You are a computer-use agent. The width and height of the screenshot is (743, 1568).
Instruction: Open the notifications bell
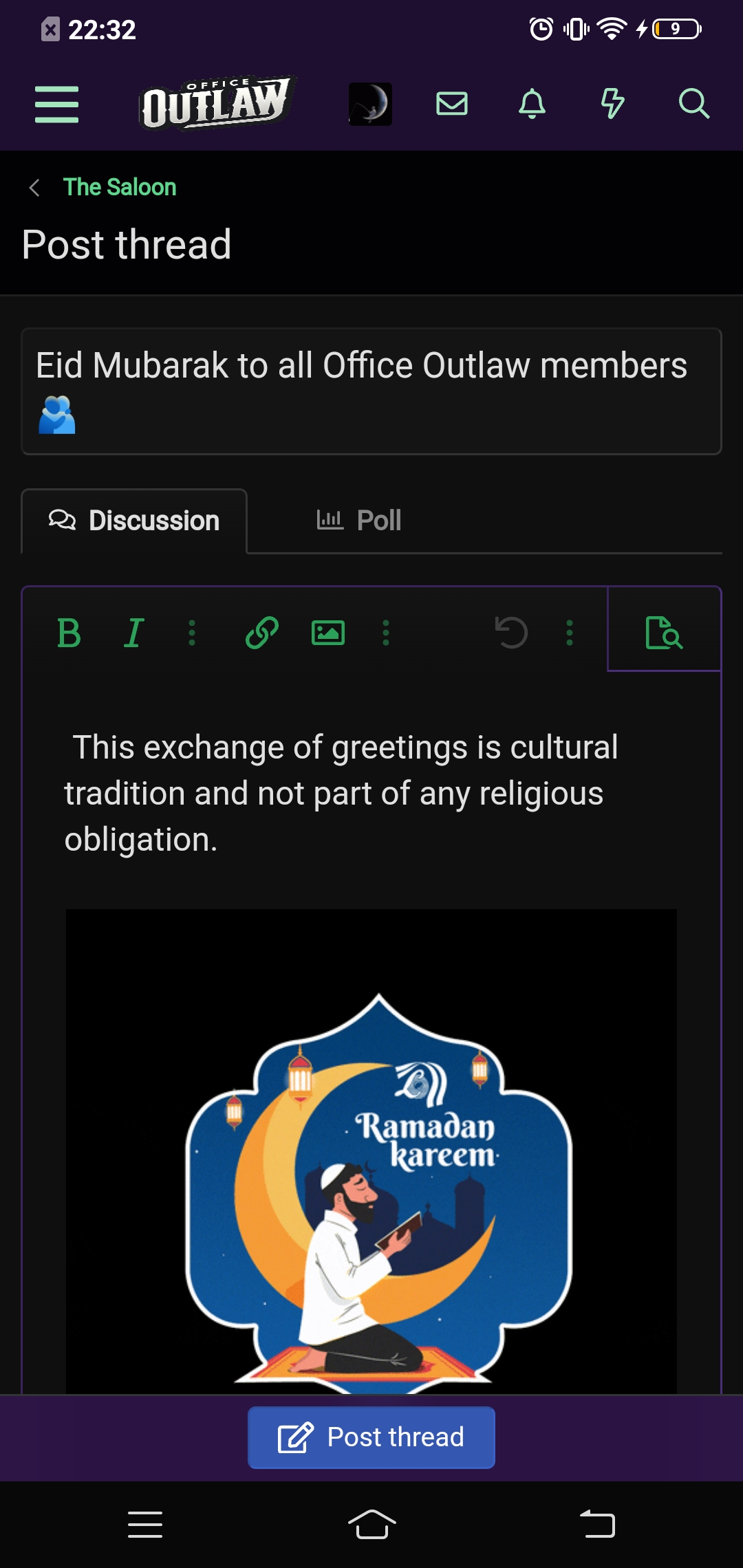point(532,105)
